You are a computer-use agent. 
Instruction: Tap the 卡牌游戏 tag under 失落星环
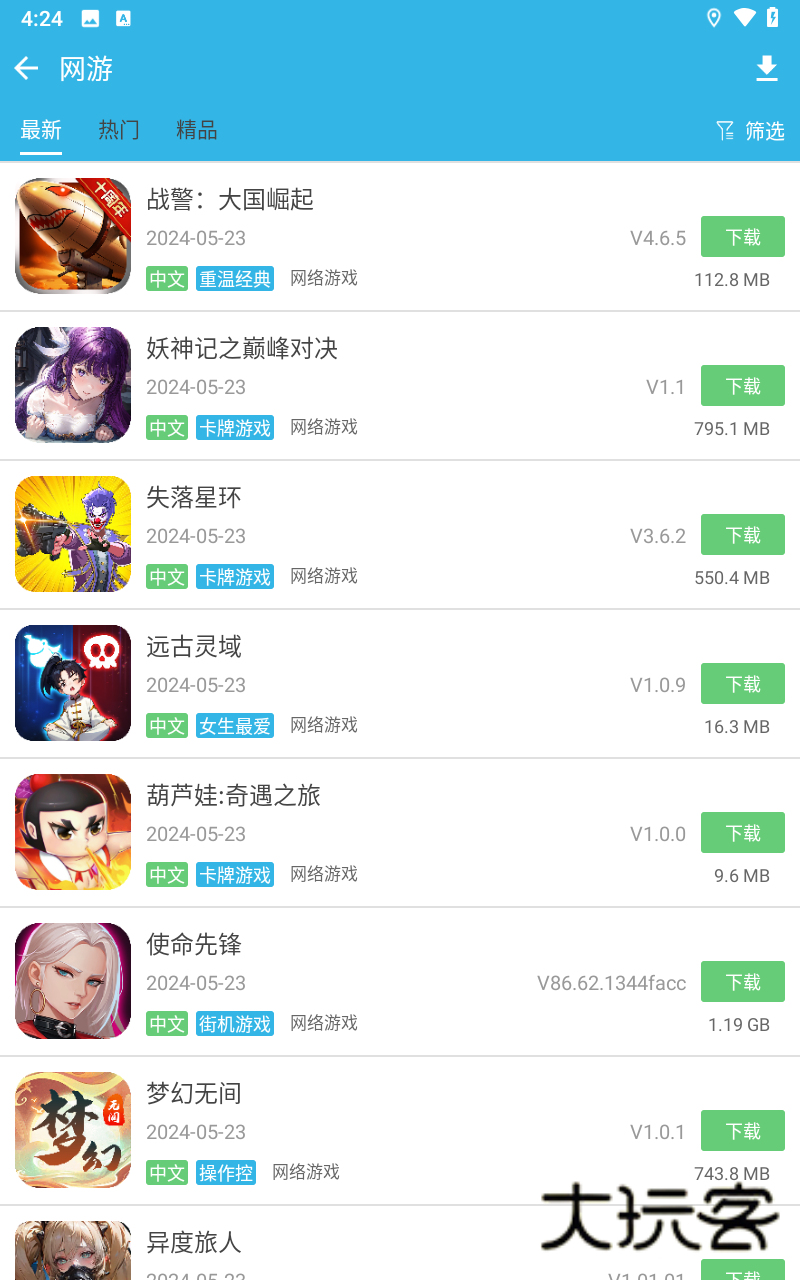234,577
